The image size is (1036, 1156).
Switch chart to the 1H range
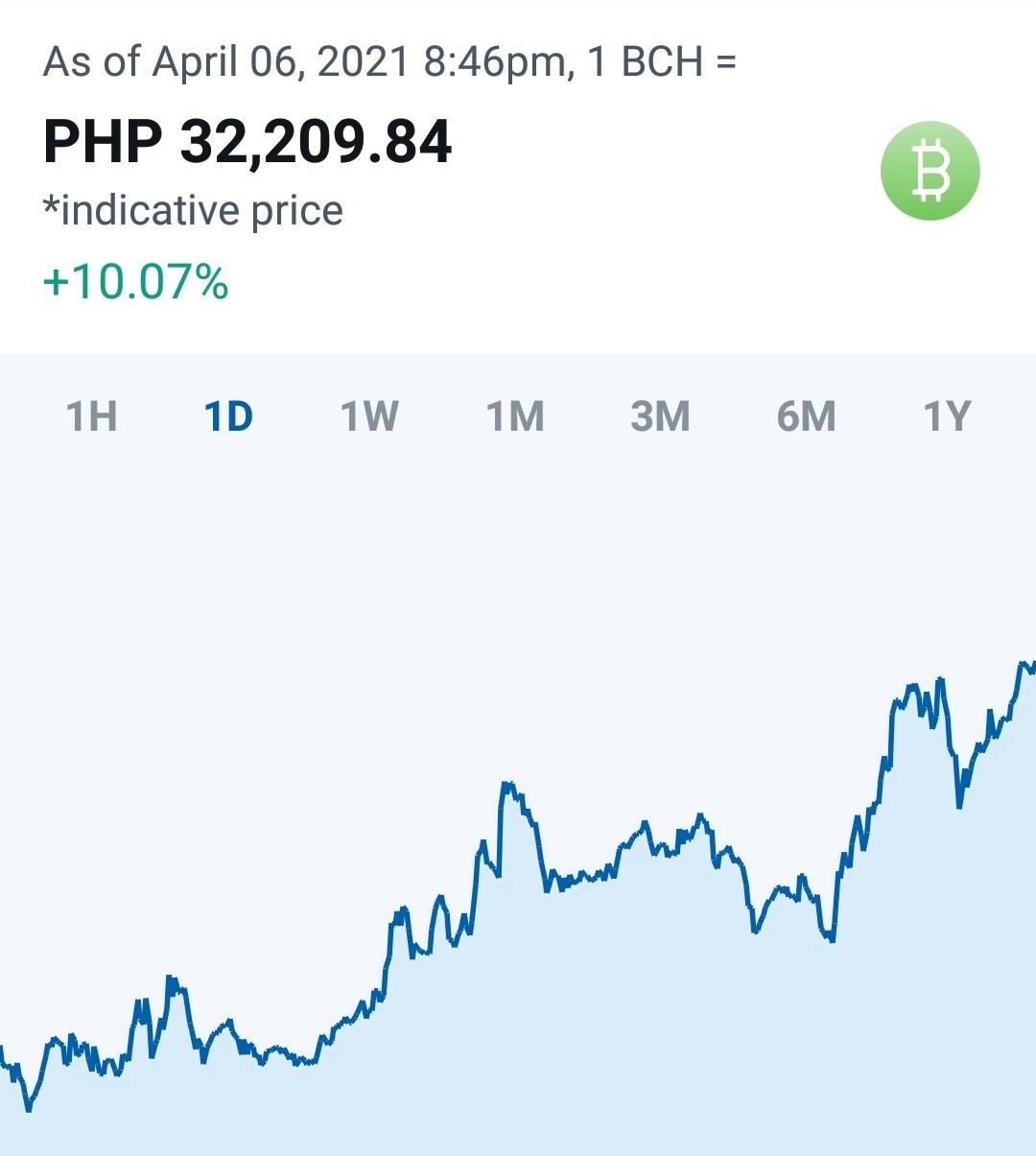pyautogui.click(x=92, y=416)
